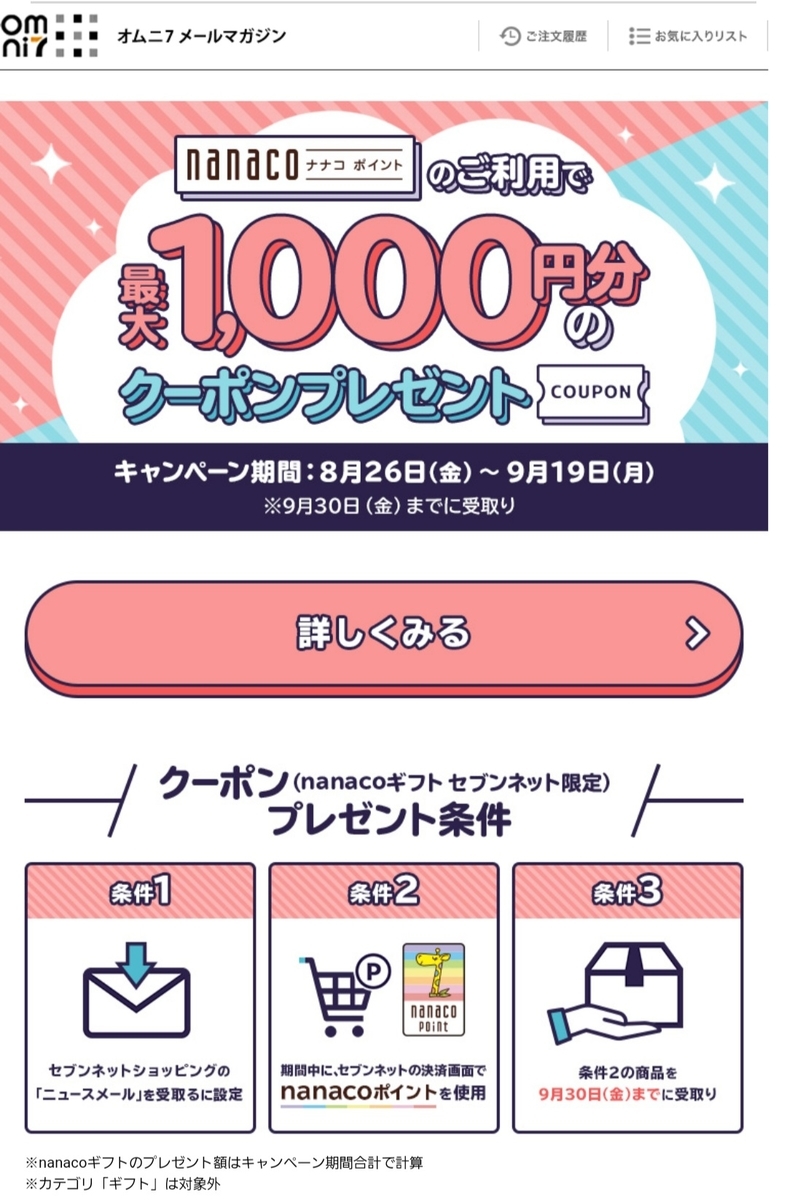Tap the 詳しくみる details button
This screenshot has height=1200, width=787.
coord(384,633)
